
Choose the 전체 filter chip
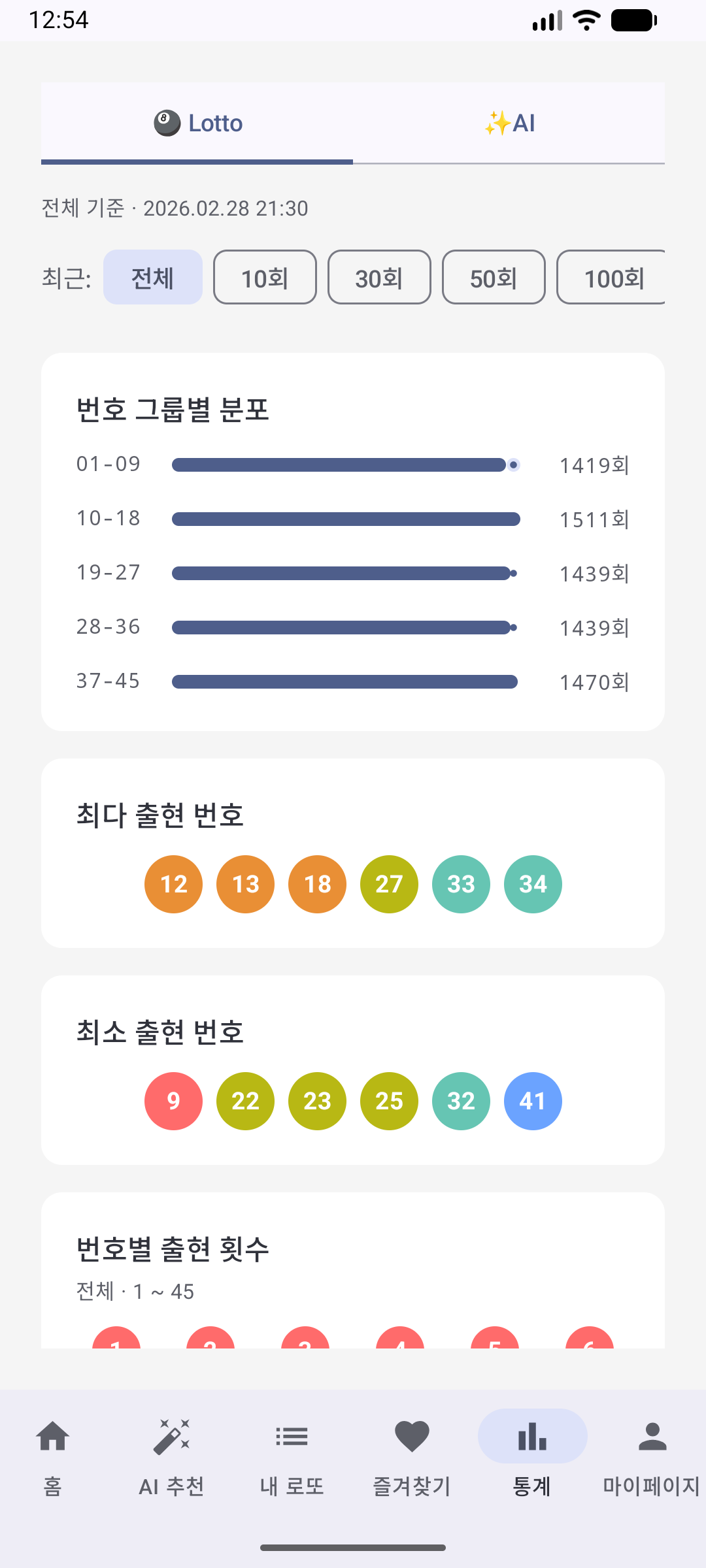pos(152,277)
